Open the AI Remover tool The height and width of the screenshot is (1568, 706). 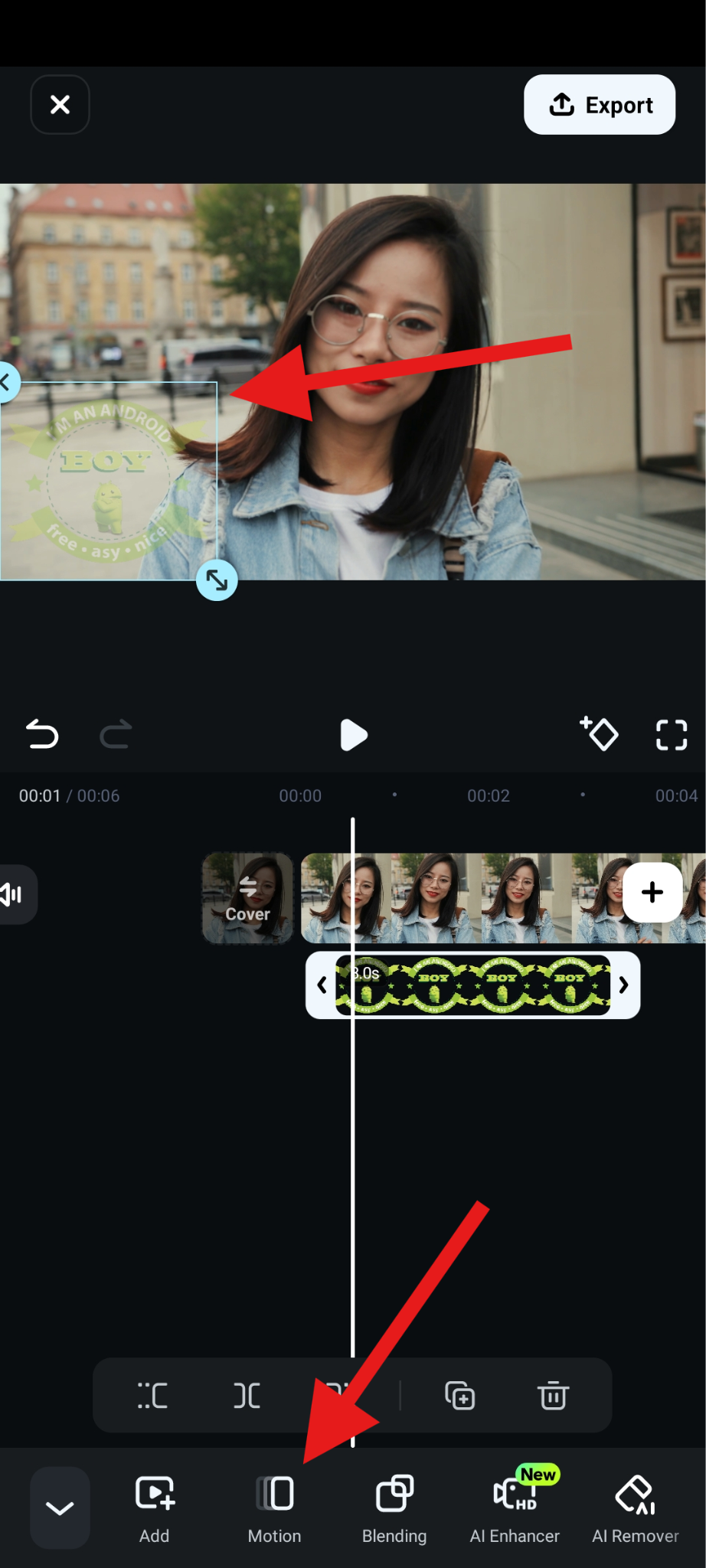pos(635,1508)
